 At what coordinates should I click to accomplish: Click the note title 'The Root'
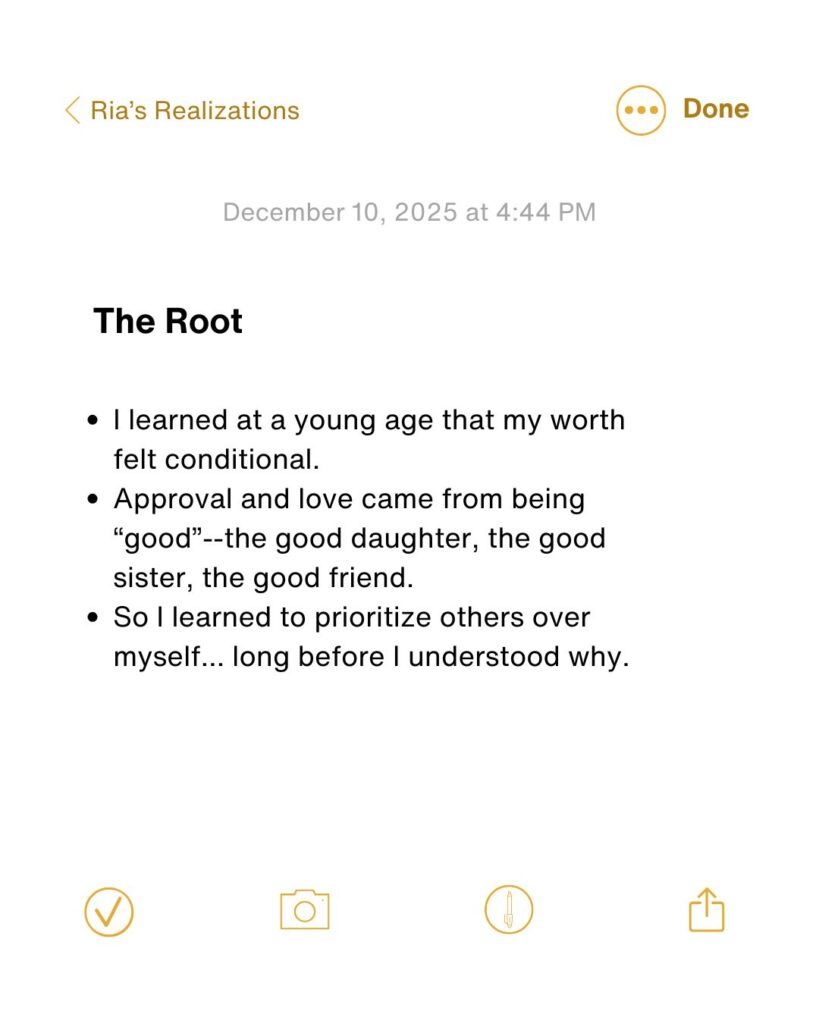coord(168,321)
